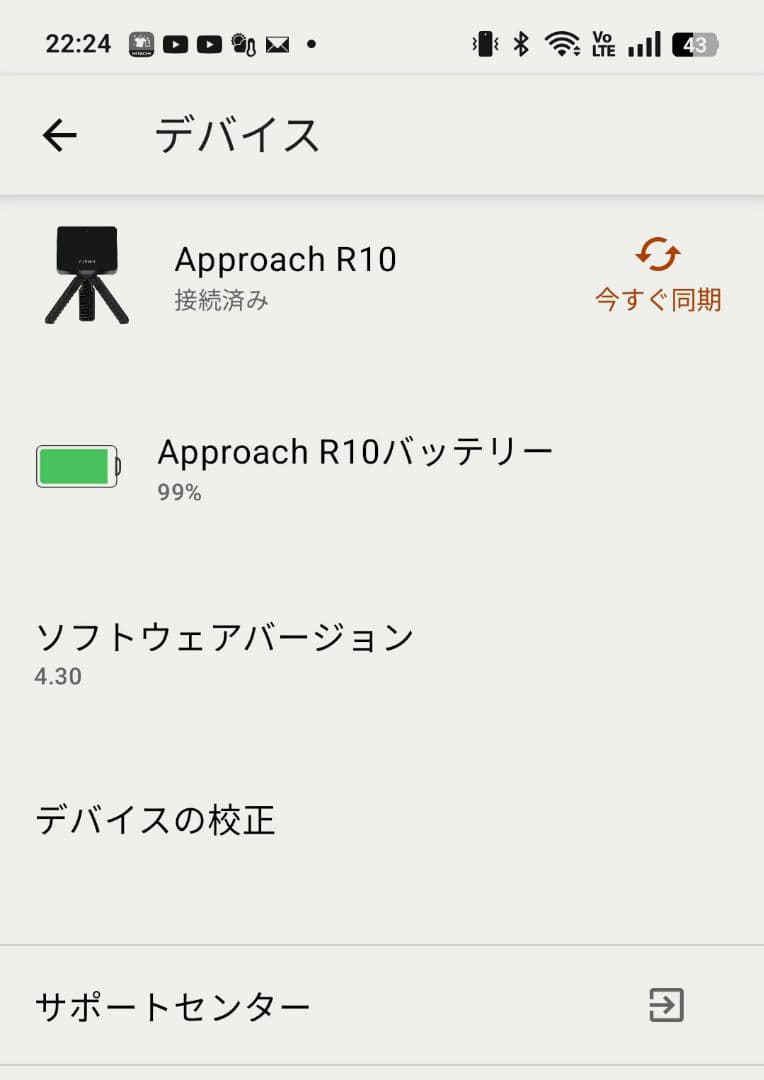
Task: Tap the battery percentage indicator showing 43
Action: [694, 42]
